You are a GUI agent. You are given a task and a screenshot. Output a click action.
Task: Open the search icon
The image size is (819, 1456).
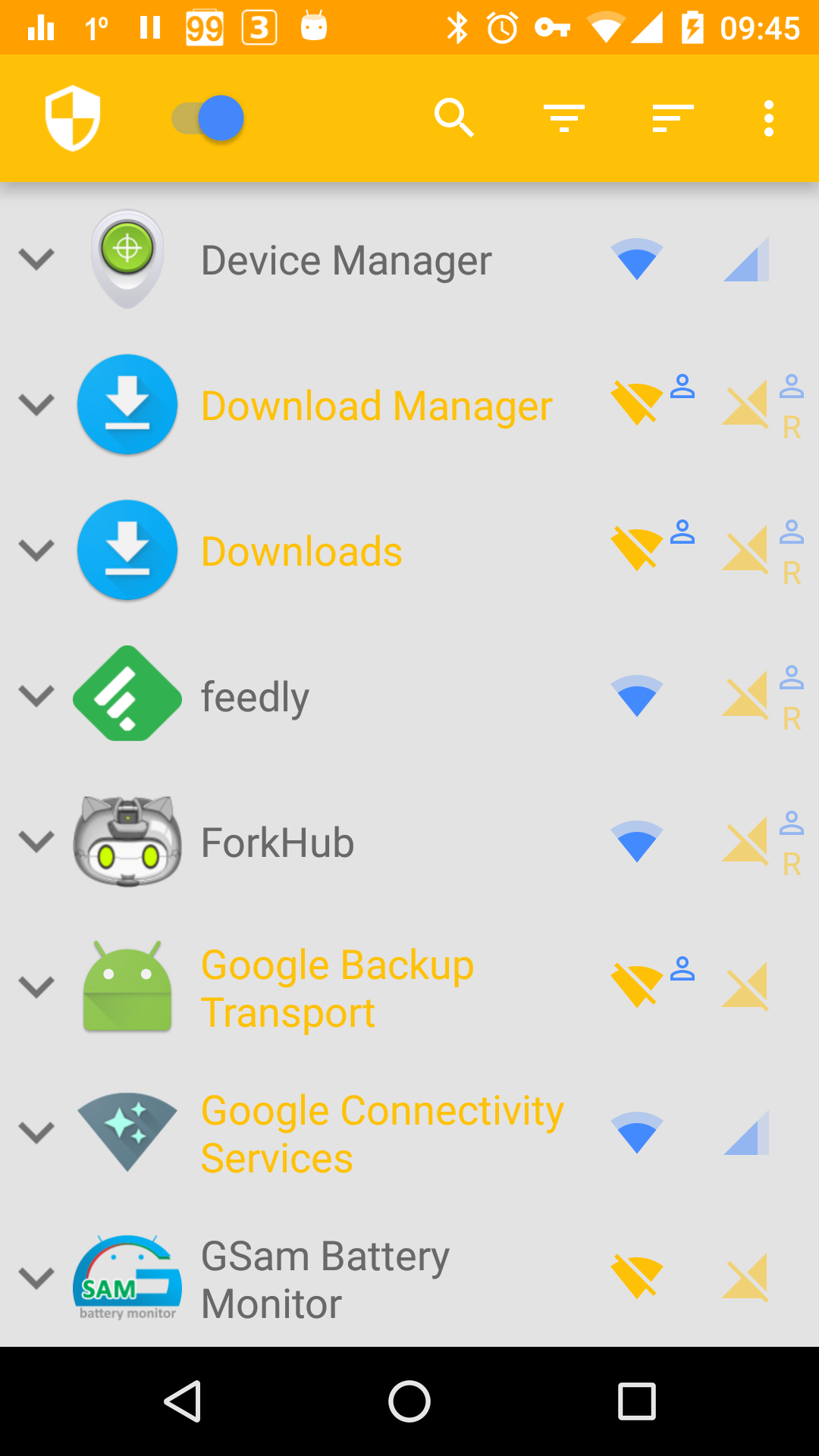(x=454, y=118)
